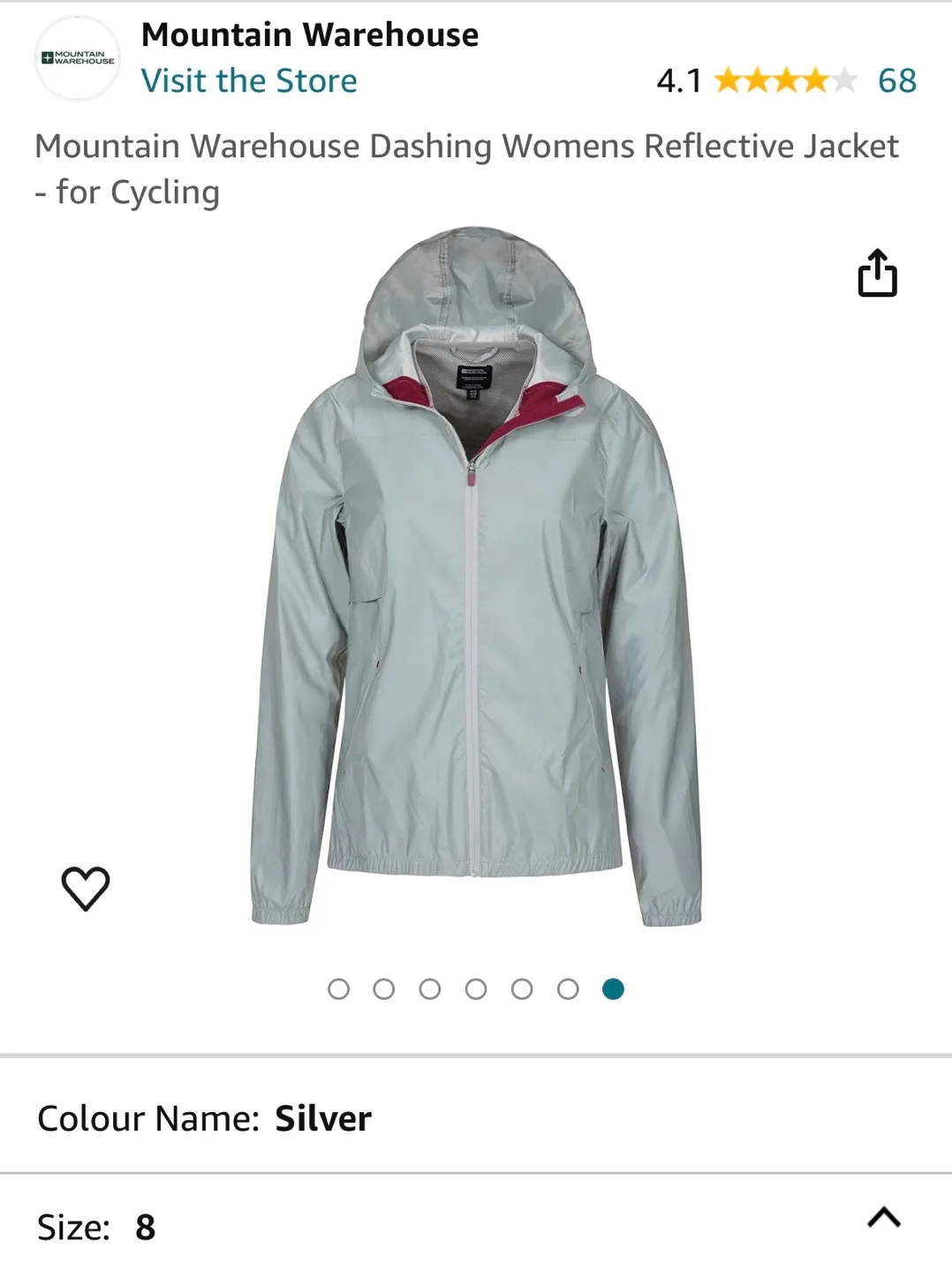The image size is (952, 1272).
Task: Toggle the third image indicator dot
Action: click(x=431, y=991)
